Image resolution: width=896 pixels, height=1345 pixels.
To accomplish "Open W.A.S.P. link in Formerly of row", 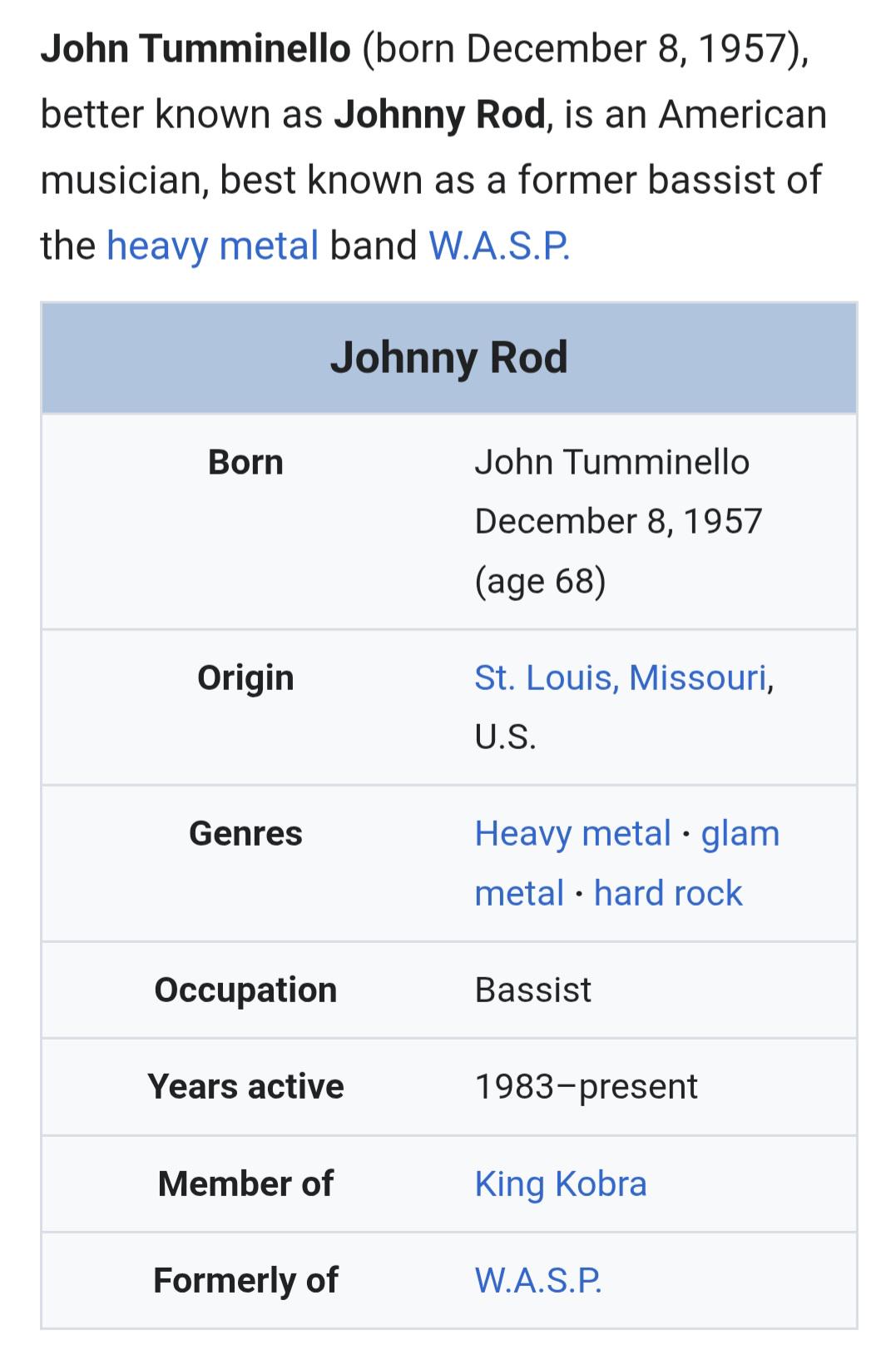I will (x=538, y=1280).
